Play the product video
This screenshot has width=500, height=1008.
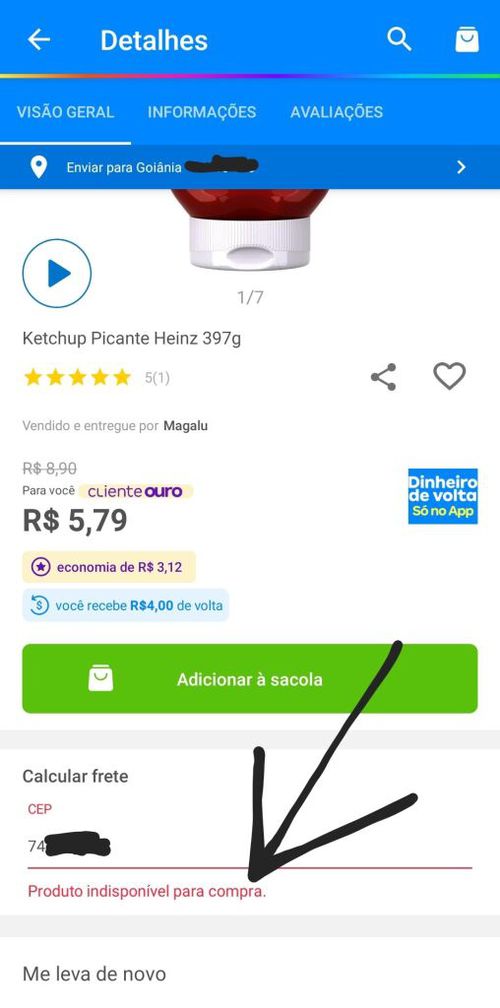[x=57, y=274]
